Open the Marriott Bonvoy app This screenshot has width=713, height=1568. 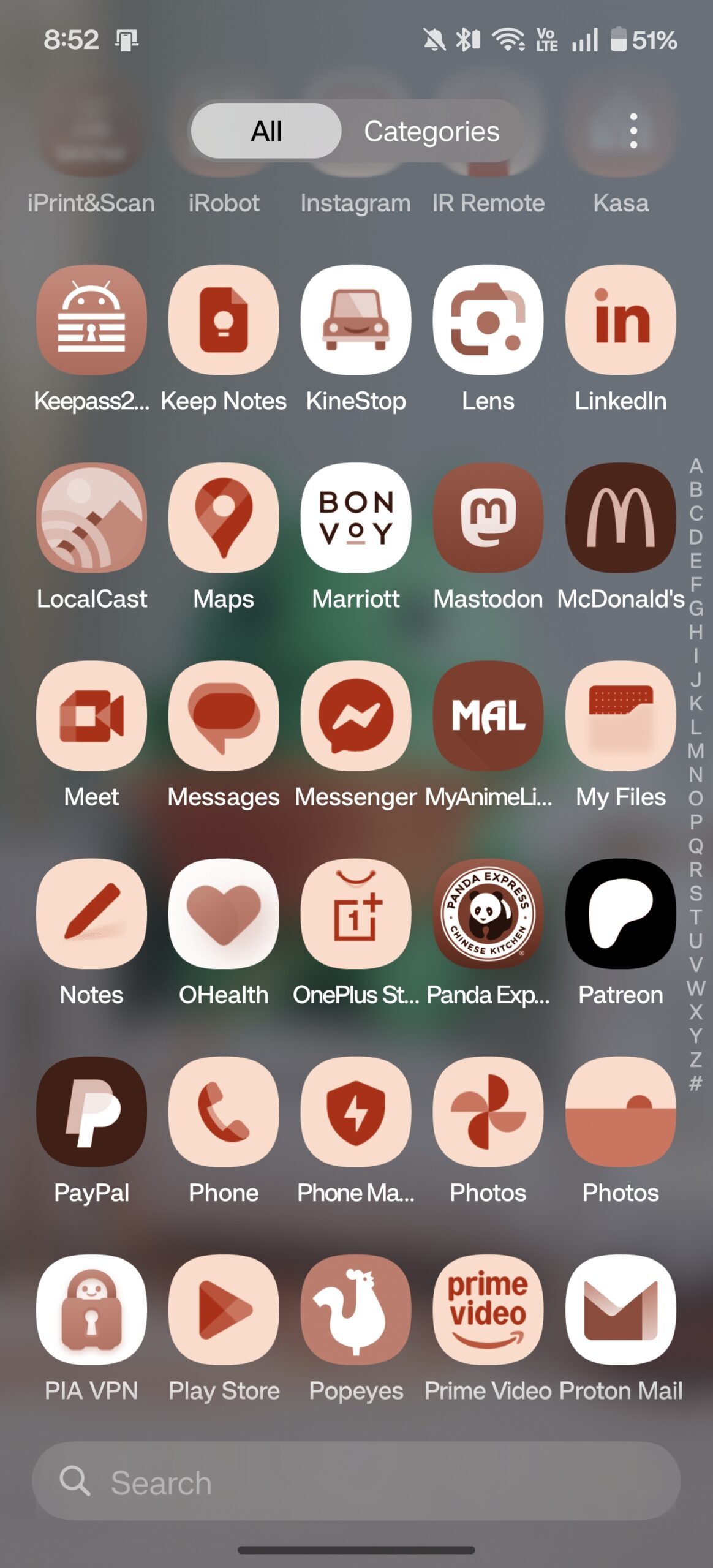[356, 518]
